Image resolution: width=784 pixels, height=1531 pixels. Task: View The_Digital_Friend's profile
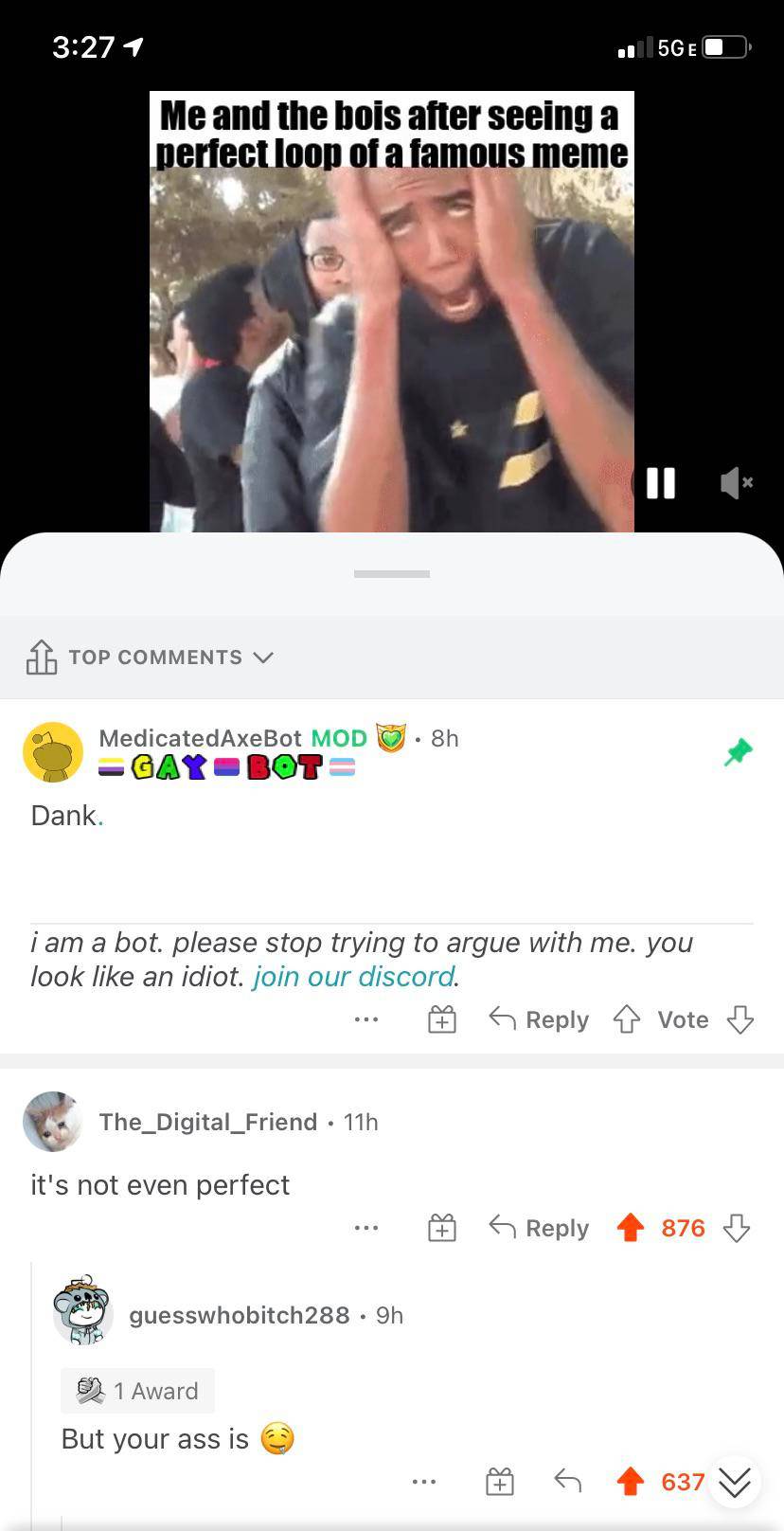point(207,1122)
